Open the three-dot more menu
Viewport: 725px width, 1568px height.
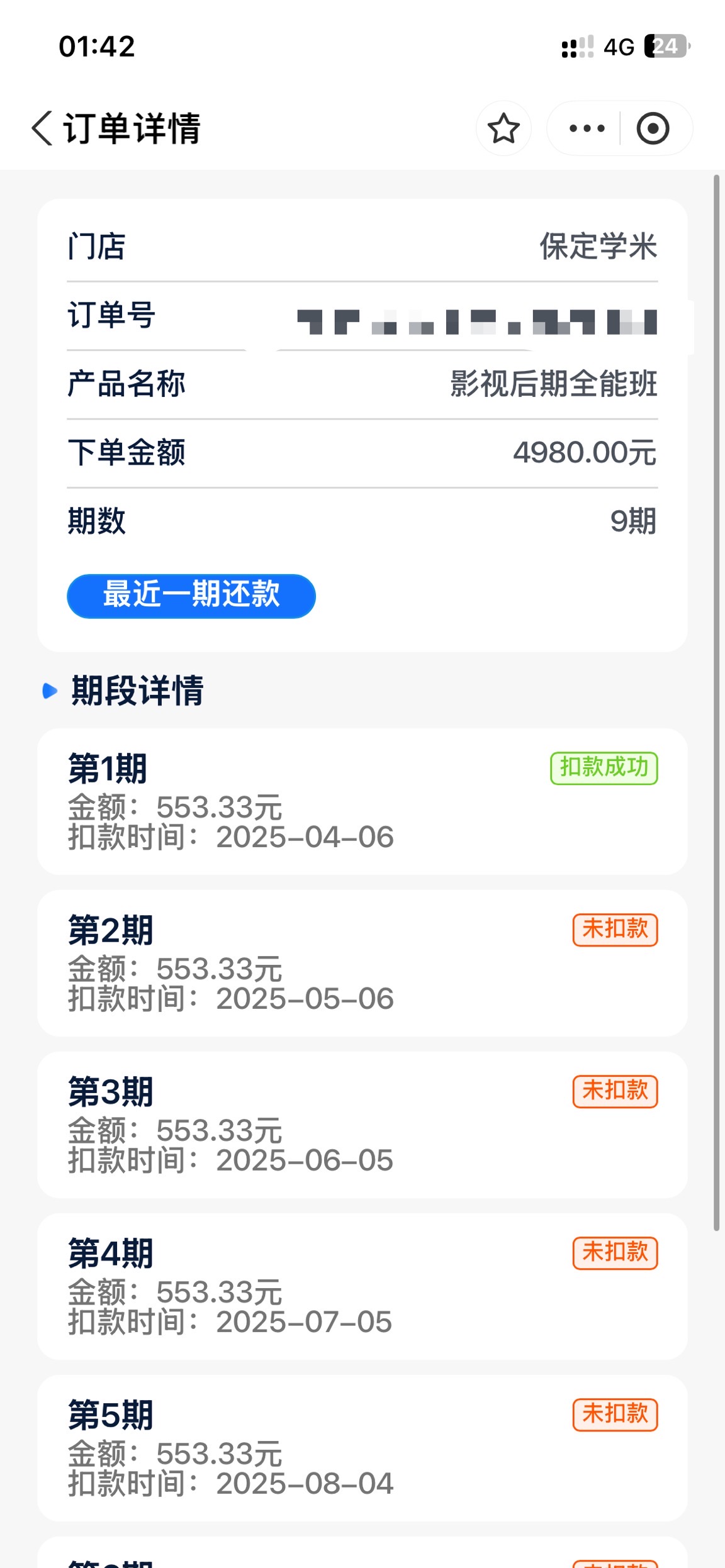point(587,128)
